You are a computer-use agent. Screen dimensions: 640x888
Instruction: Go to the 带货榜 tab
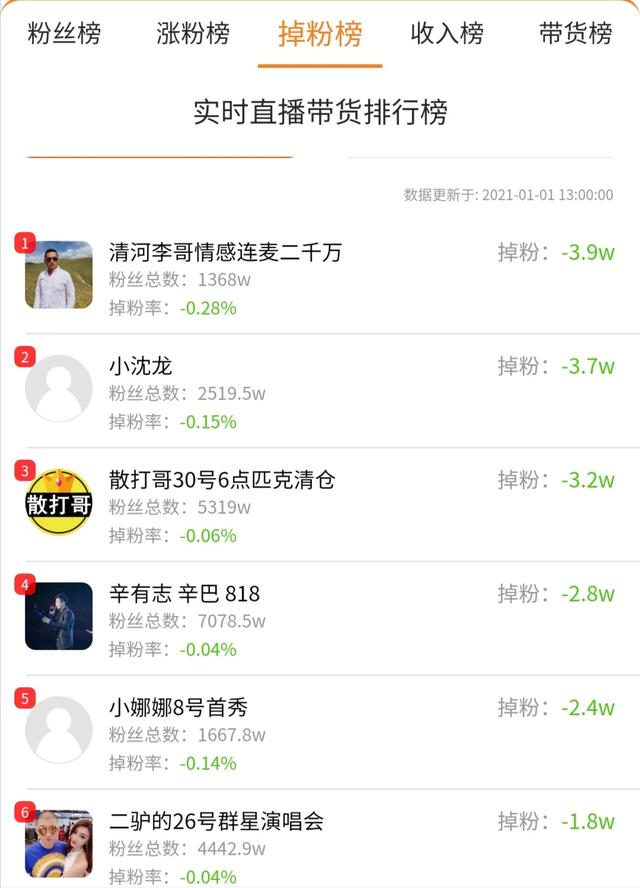[575, 34]
